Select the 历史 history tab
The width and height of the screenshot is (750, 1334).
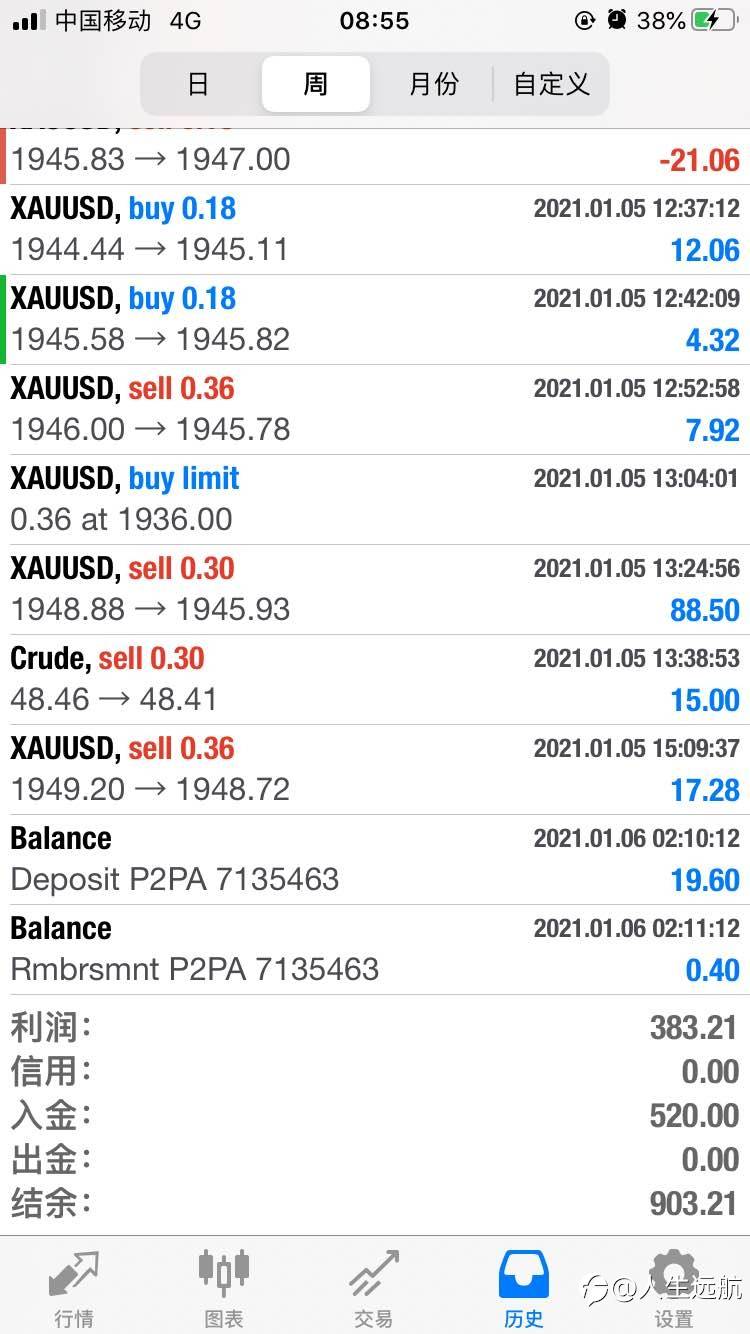point(524,1288)
